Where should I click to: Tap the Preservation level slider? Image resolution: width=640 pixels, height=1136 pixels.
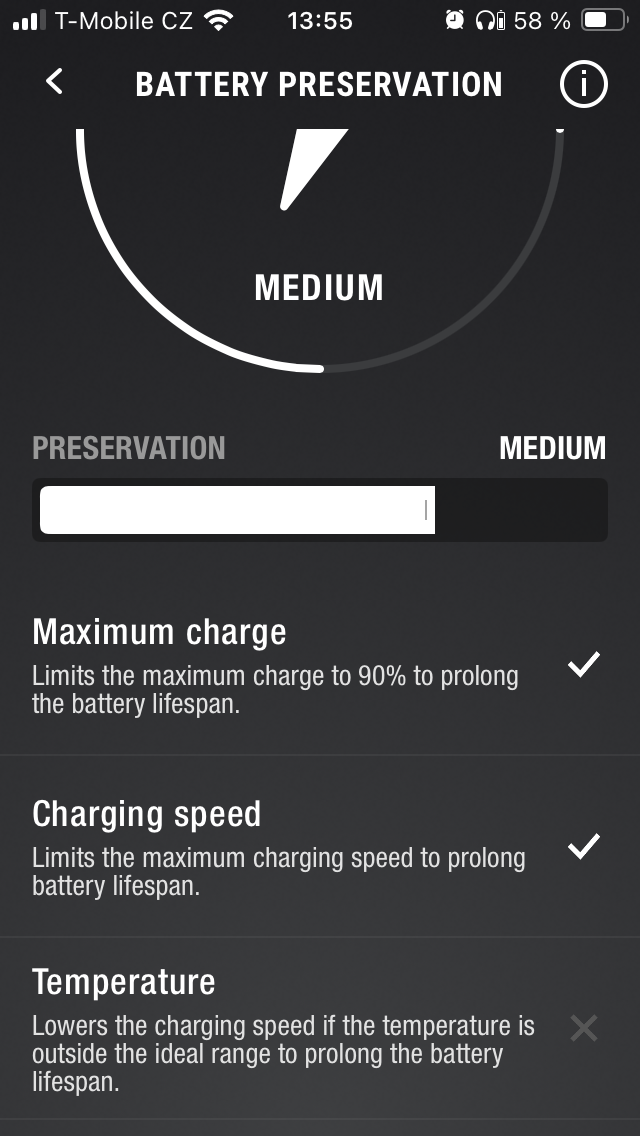click(319, 510)
